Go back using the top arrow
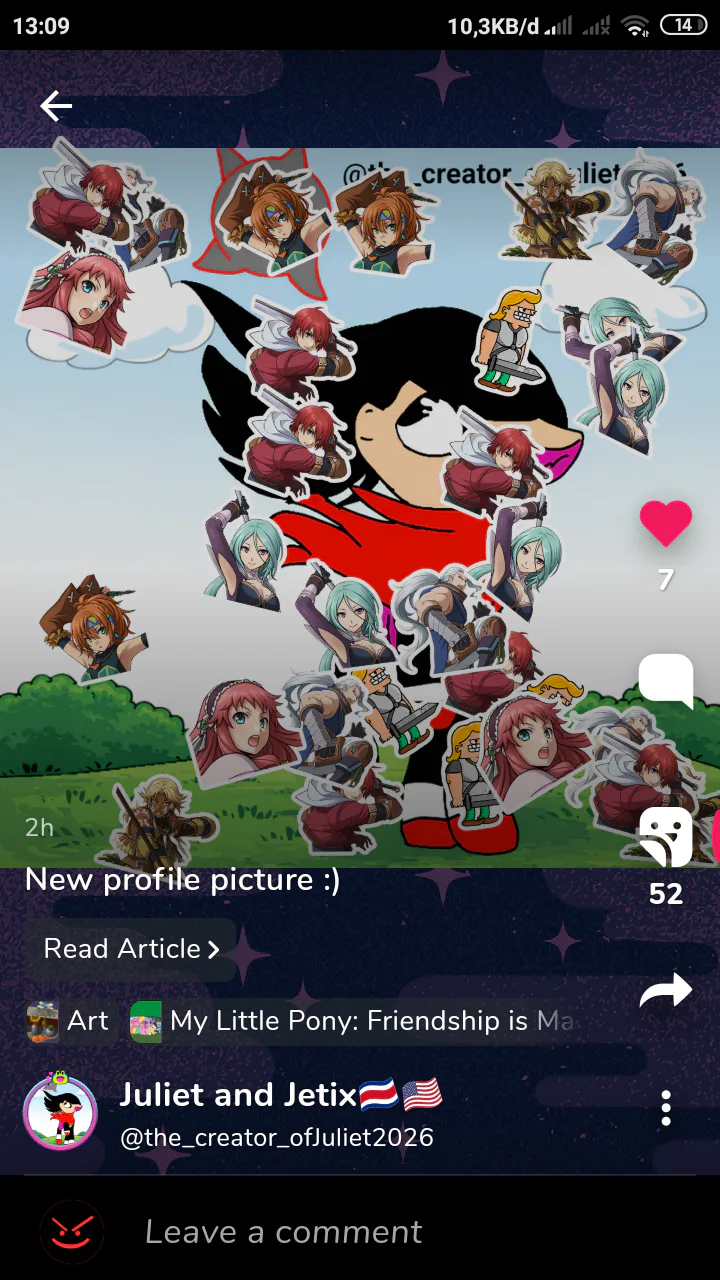Image resolution: width=720 pixels, height=1280 pixels. (56, 106)
